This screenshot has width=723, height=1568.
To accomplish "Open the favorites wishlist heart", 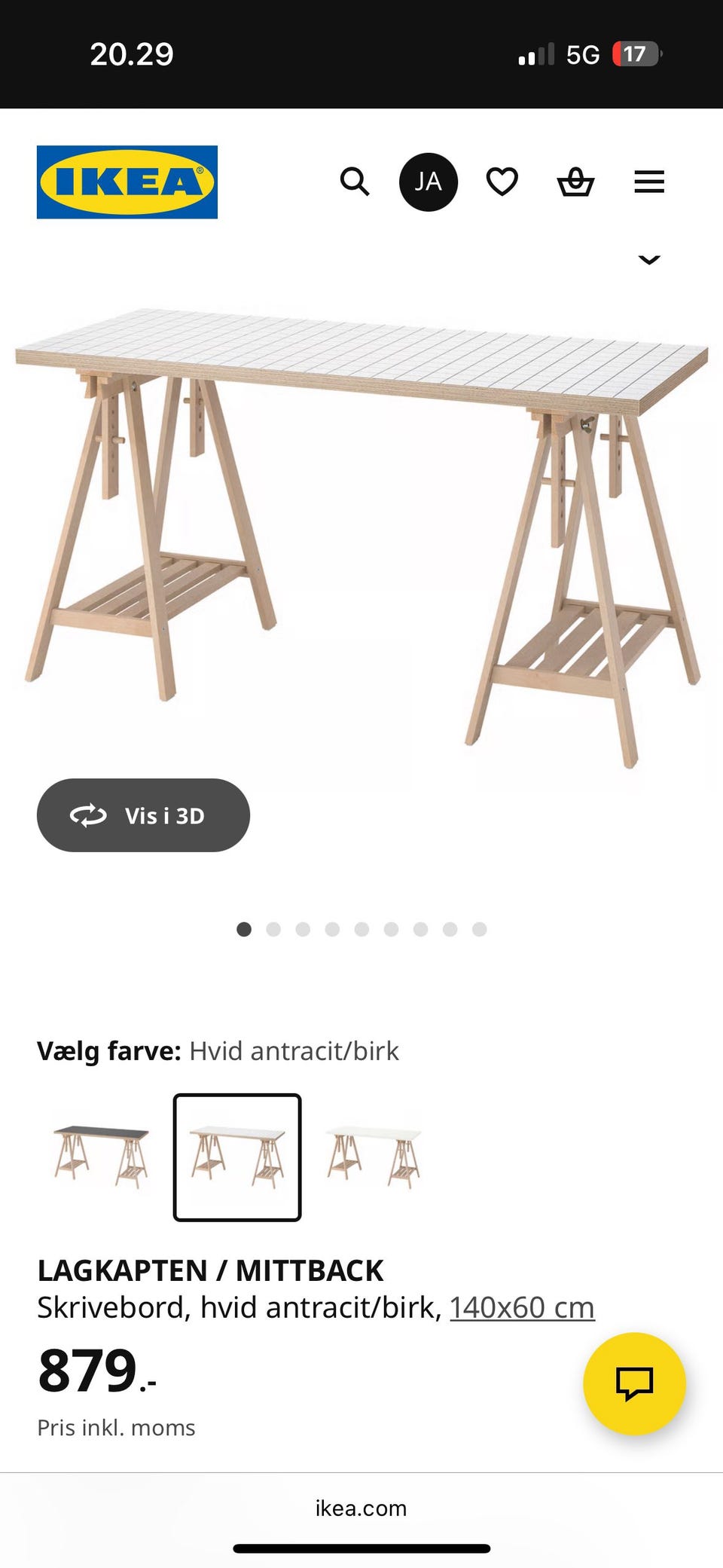I will point(501,182).
